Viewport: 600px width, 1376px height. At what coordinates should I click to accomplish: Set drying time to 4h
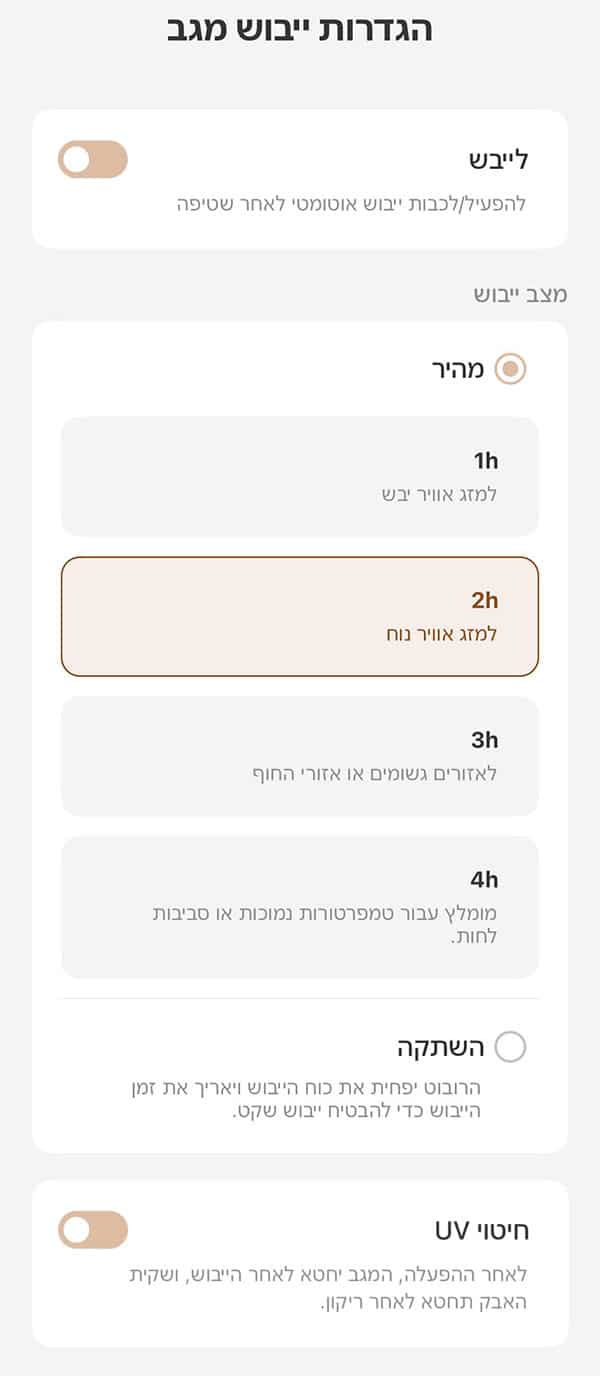pos(300,906)
